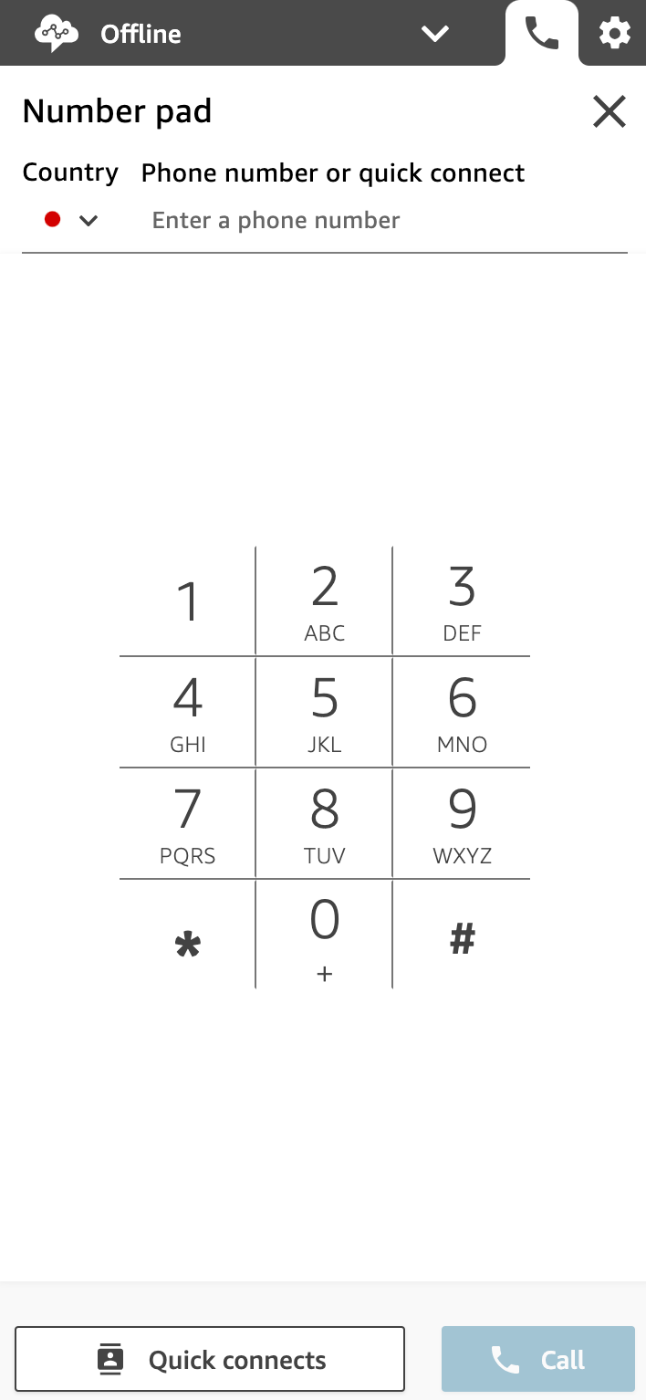Tap key 2 ABC
This screenshot has height=1400, width=646.
324,602
